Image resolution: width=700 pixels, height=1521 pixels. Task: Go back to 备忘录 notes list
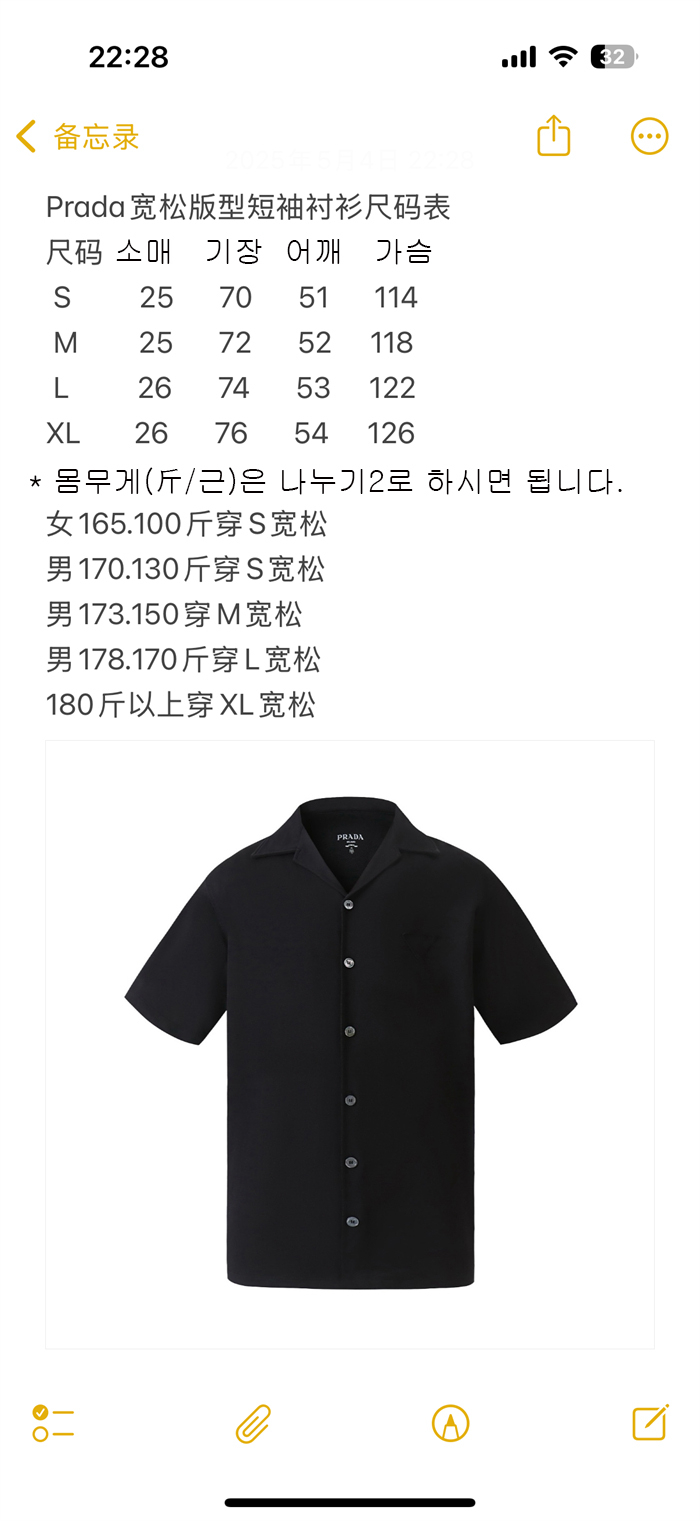coord(78,137)
